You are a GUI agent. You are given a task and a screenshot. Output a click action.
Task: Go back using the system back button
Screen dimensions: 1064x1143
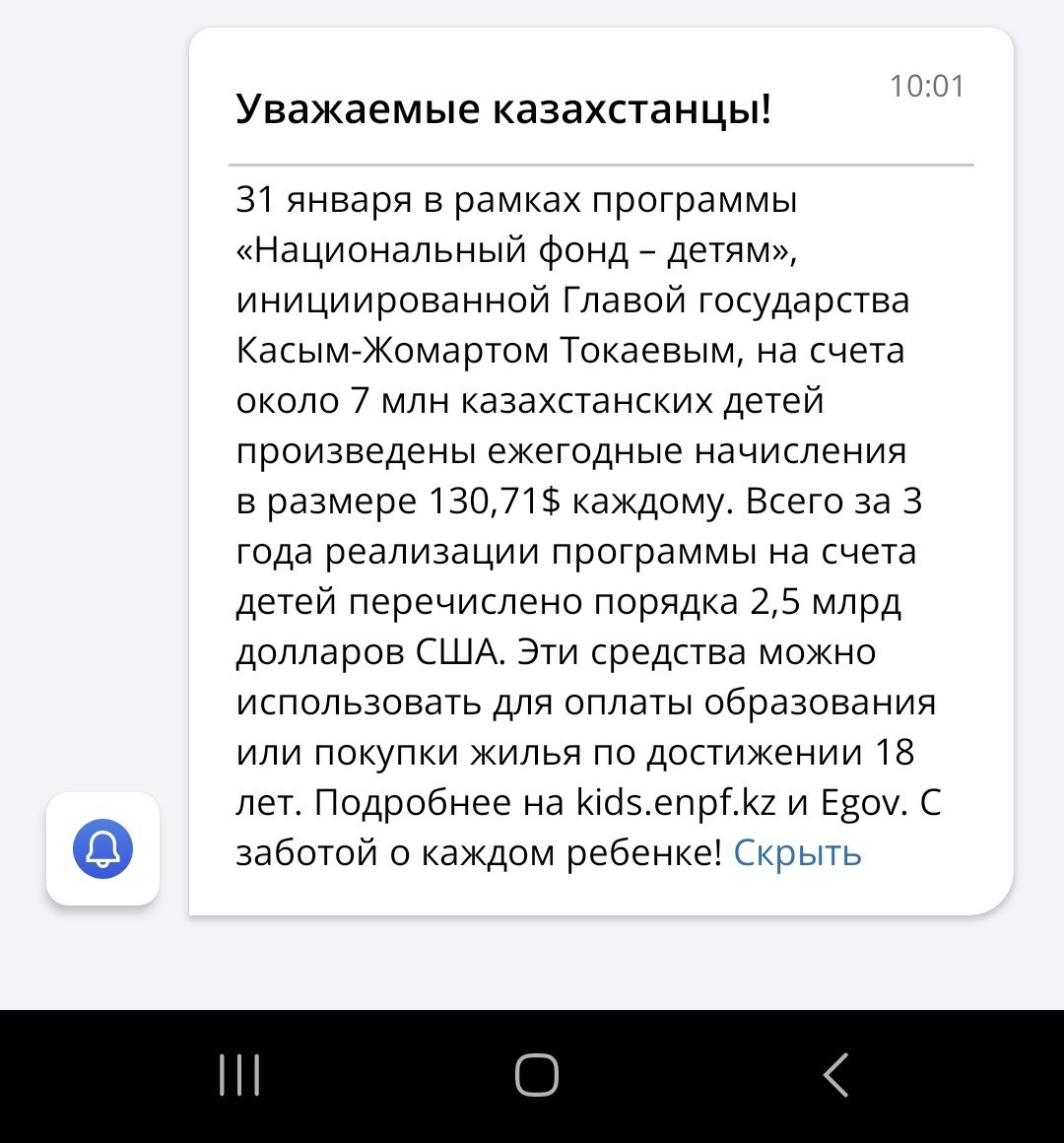[835, 1074]
